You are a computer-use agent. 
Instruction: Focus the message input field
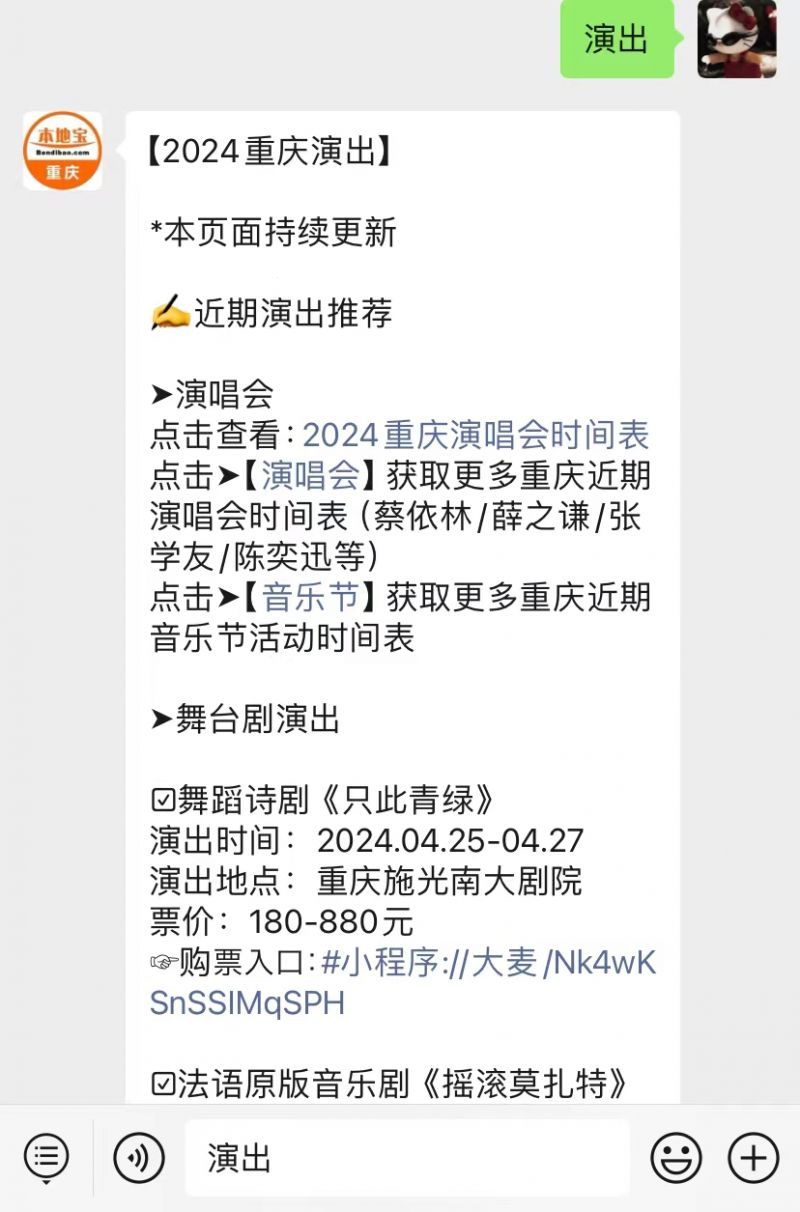tap(407, 1158)
